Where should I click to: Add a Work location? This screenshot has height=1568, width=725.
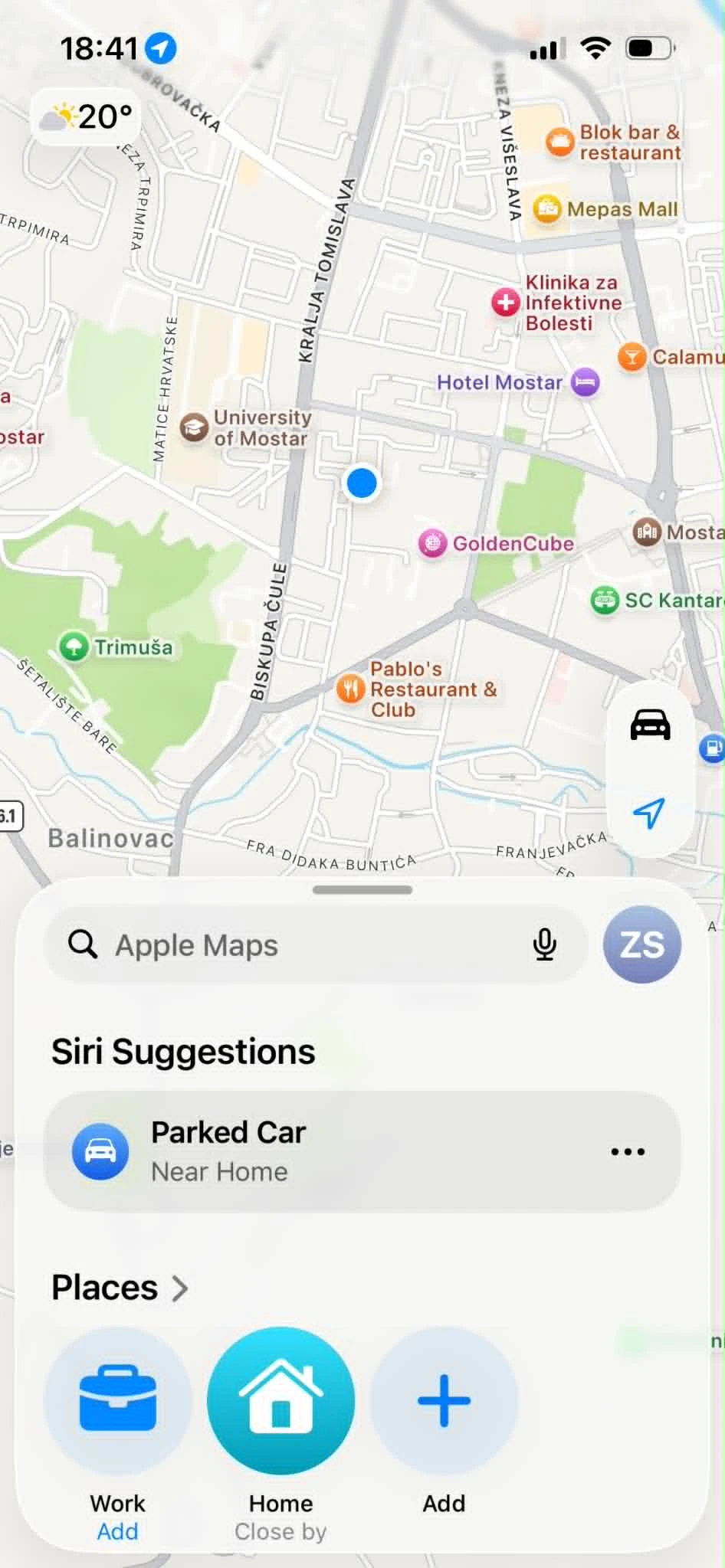click(117, 1400)
